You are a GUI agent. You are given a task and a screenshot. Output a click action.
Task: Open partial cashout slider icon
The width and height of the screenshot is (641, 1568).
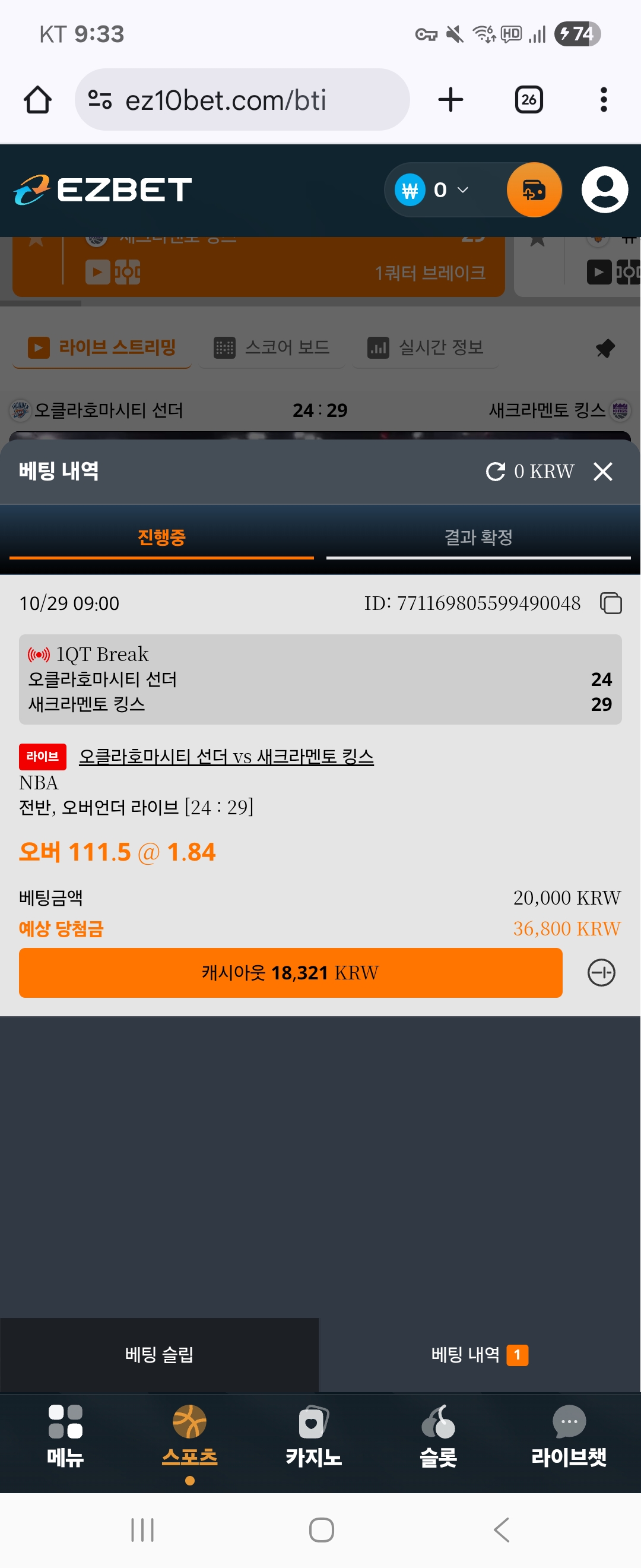click(x=601, y=973)
